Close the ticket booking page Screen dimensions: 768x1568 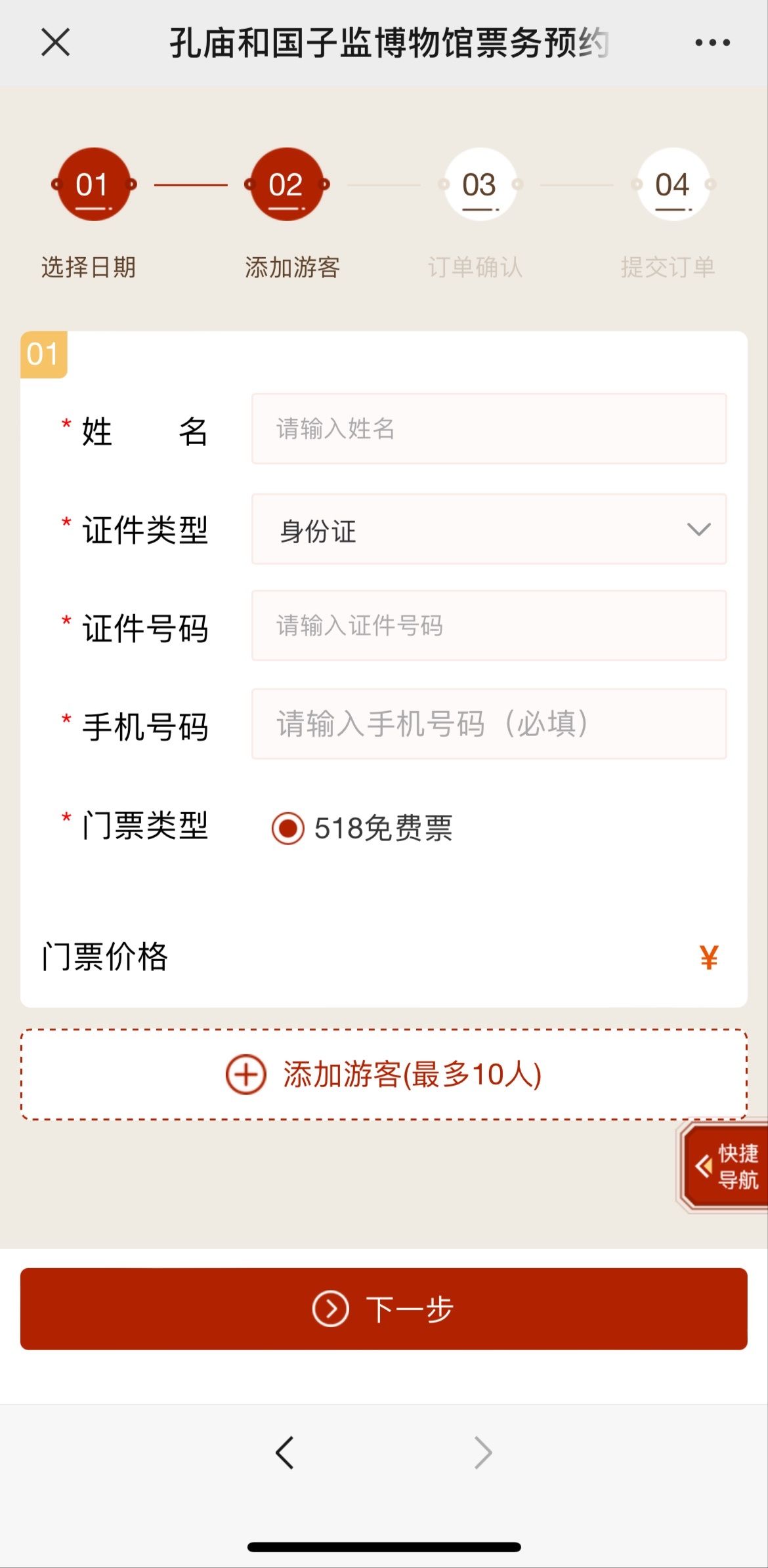coord(55,43)
